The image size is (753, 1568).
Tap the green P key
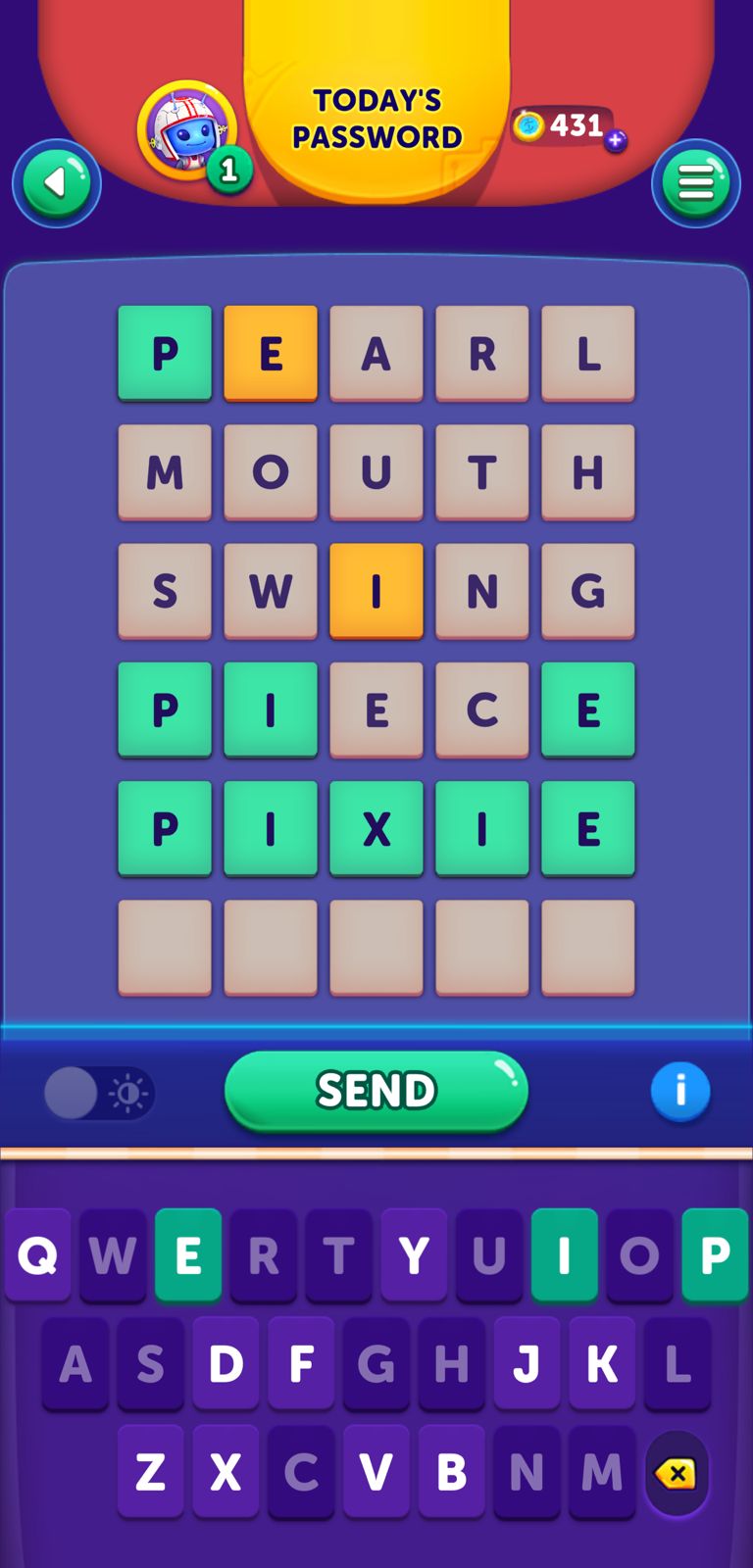[x=714, y=1254]
